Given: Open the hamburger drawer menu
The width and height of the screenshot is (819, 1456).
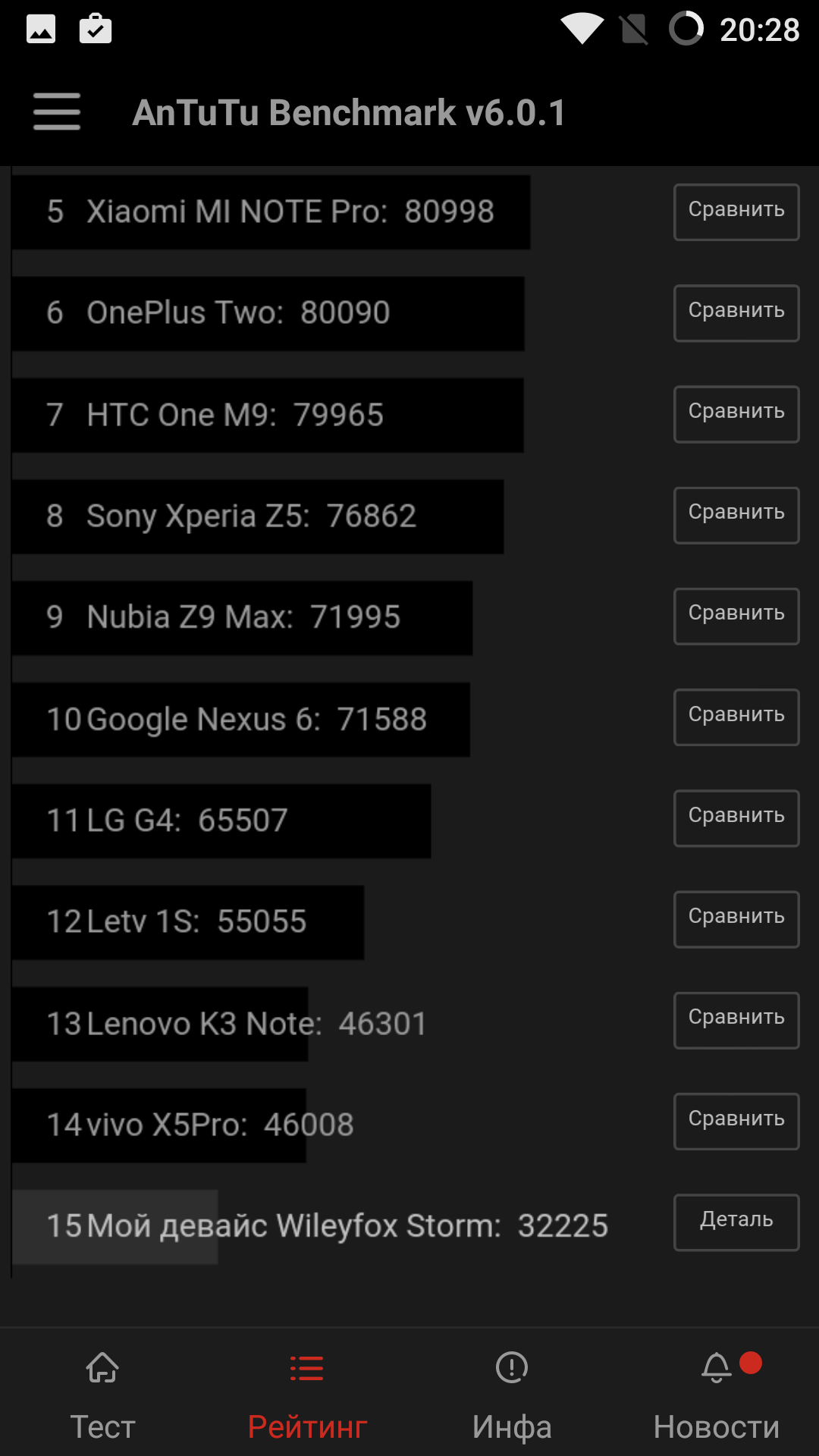Looking at the screenshot, I should [x=57, y=112].
